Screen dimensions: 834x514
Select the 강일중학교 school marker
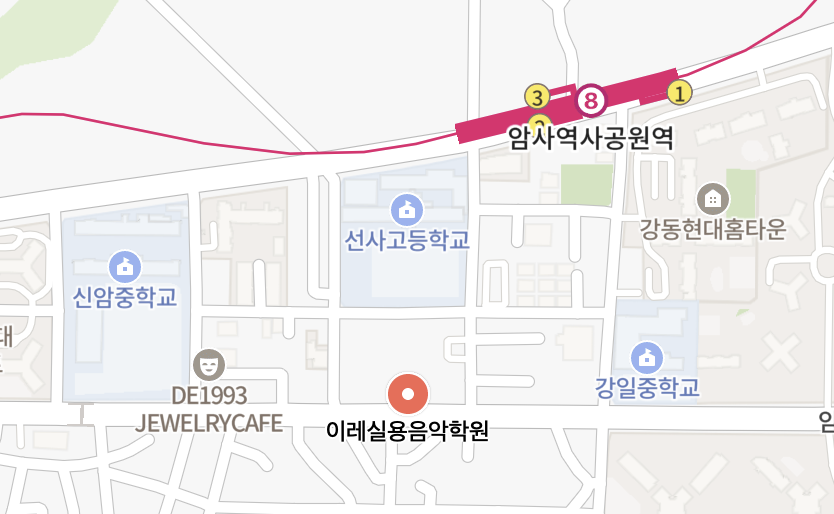click(x=647, y=355)
